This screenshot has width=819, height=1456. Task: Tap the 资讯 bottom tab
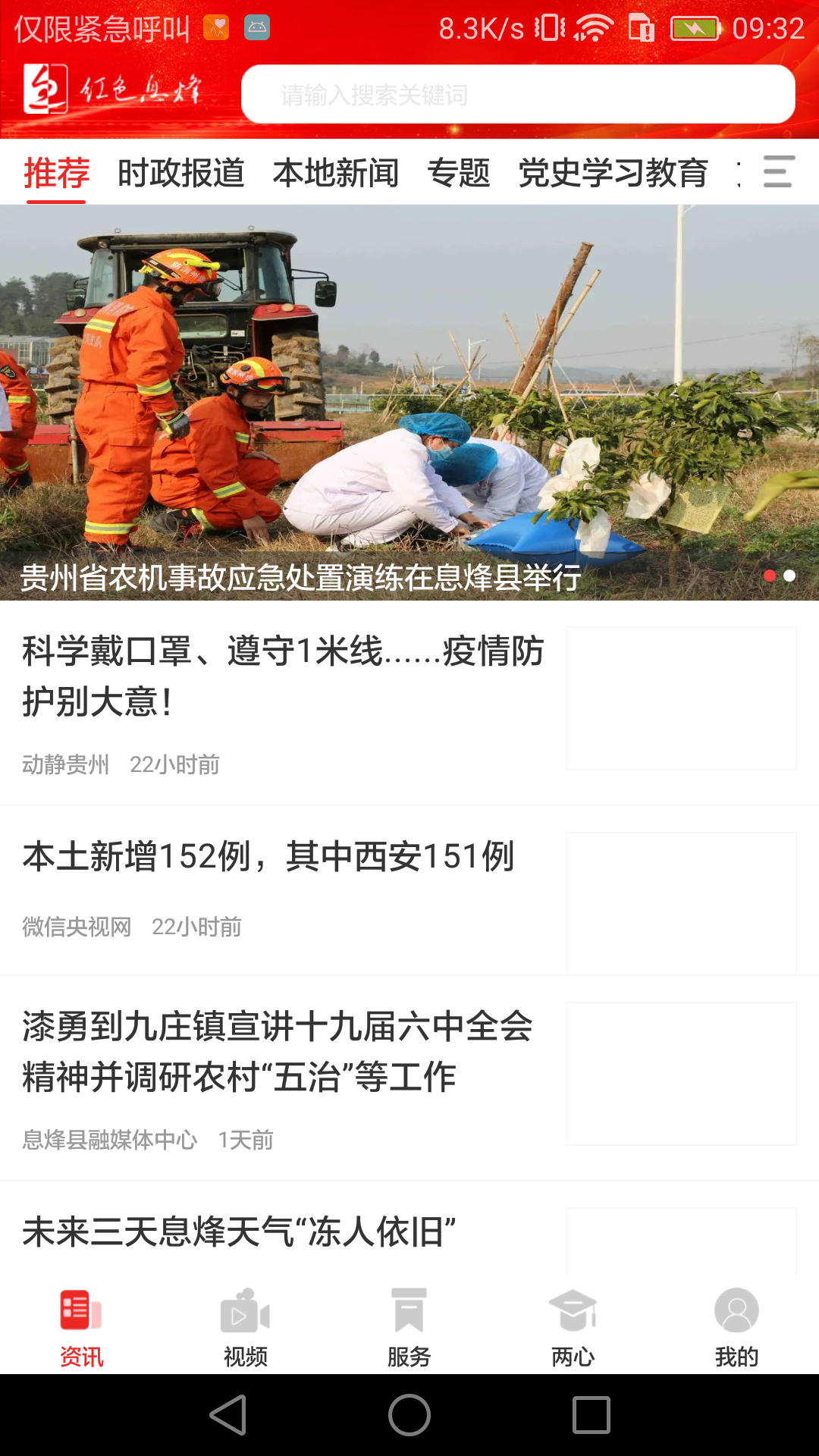coord(82,1327)
